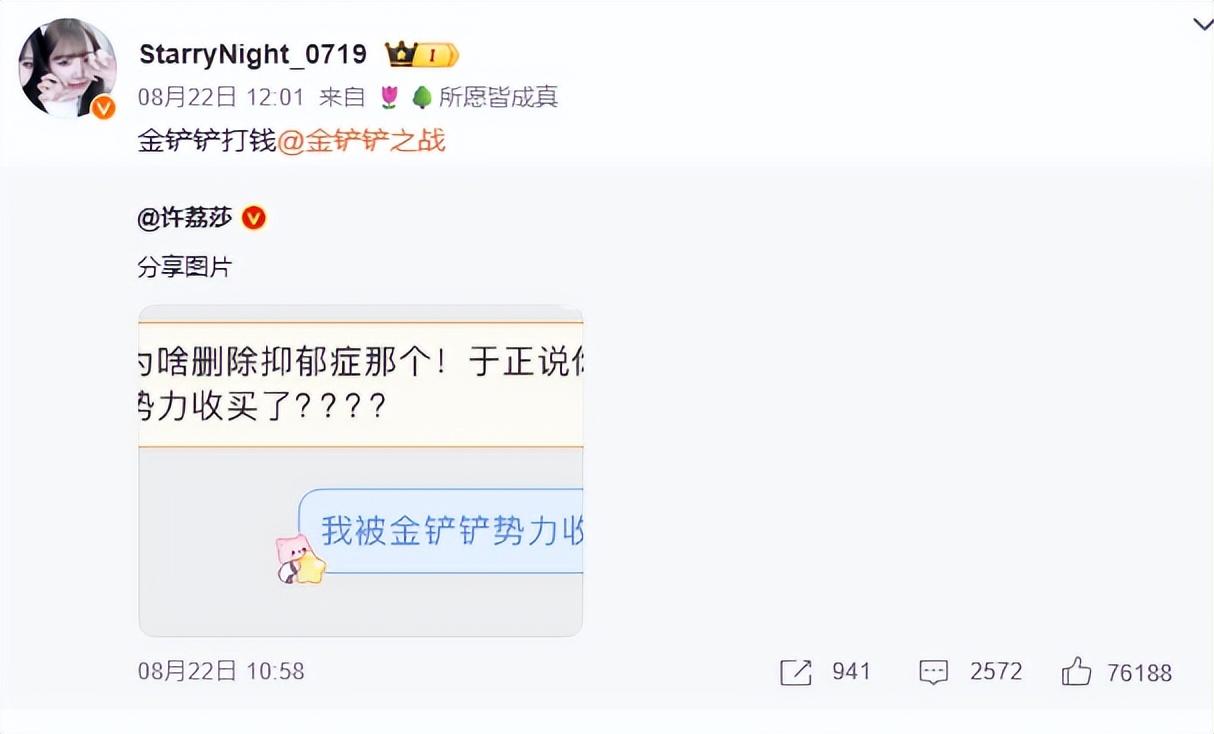Expand the post options chevron

(1202, 24)
